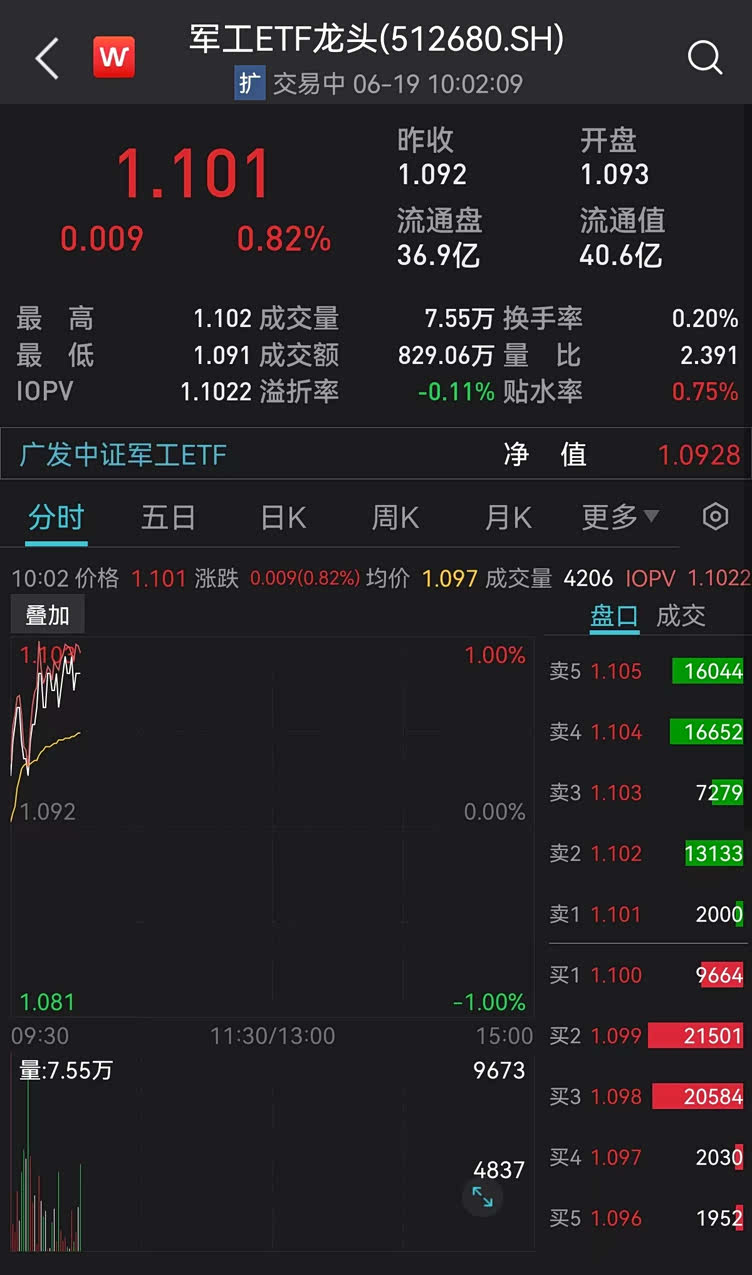Toggle the 叠加 overlay option on the chart
This screenshot has width=752, height=1275.
coord(46,614)
